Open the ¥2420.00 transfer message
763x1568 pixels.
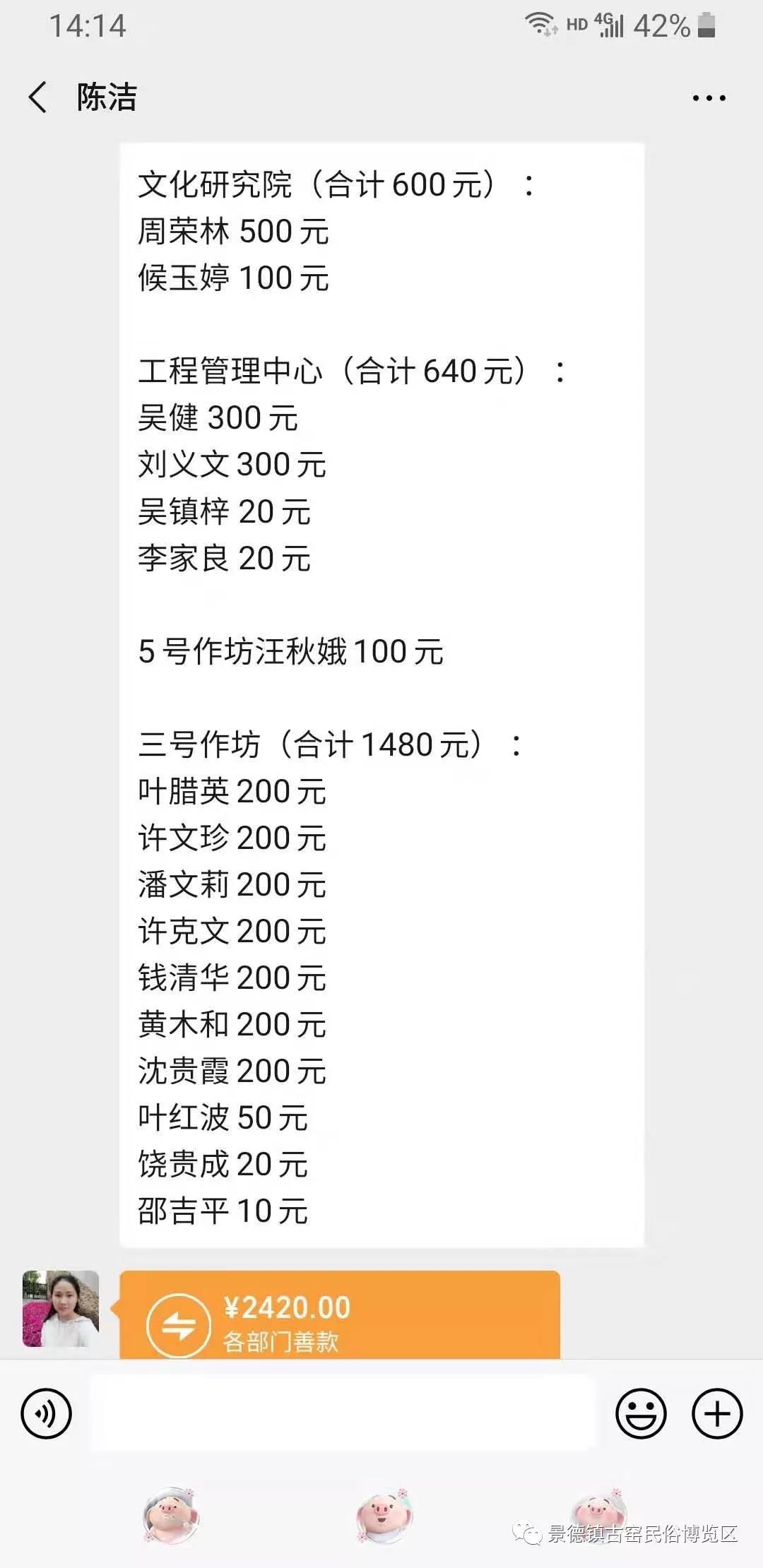coord(339,1316)
